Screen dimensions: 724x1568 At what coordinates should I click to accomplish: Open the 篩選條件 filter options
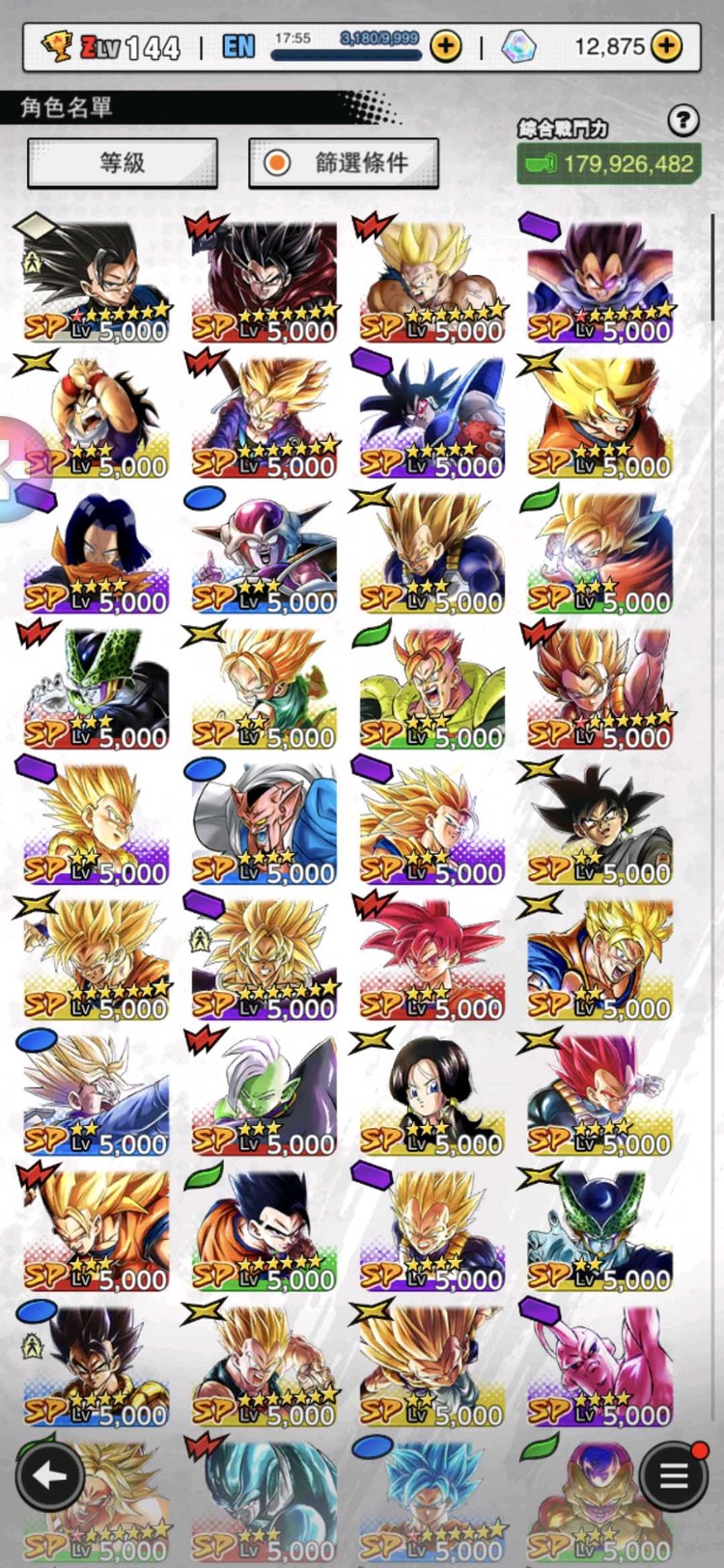tap(344, 163)
